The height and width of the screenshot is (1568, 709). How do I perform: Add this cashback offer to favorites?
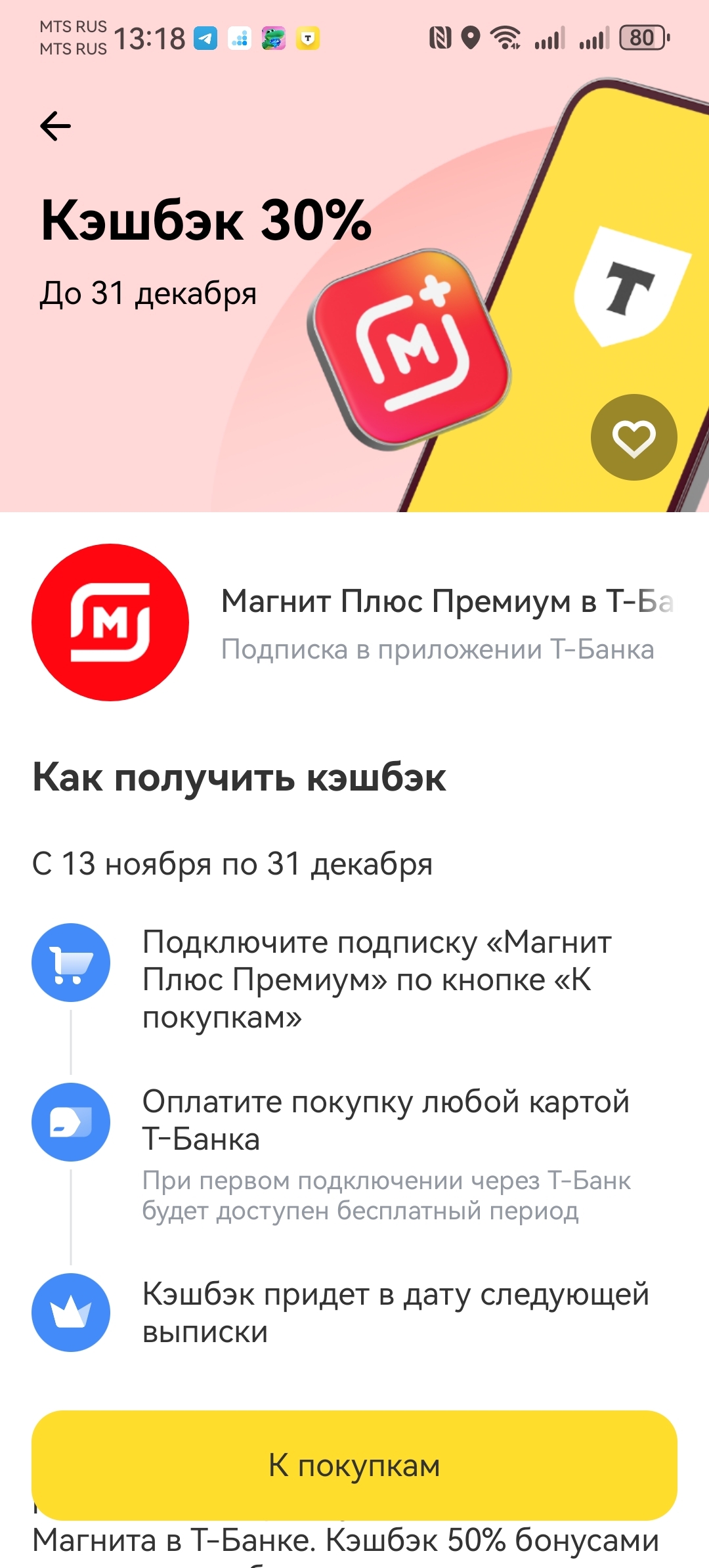click(x=634, y=437)
